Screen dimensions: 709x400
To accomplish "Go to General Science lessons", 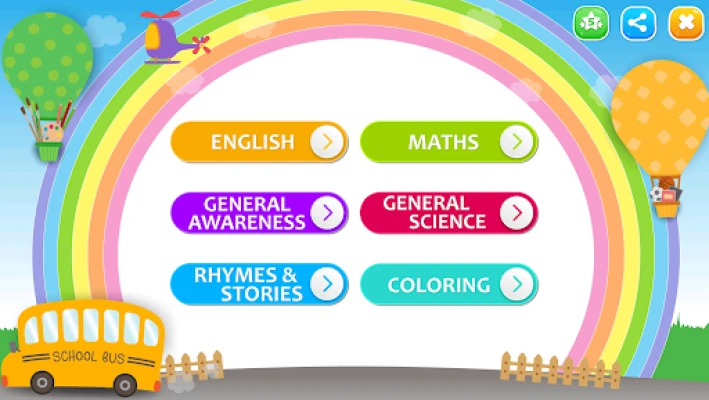I will 448,212.
